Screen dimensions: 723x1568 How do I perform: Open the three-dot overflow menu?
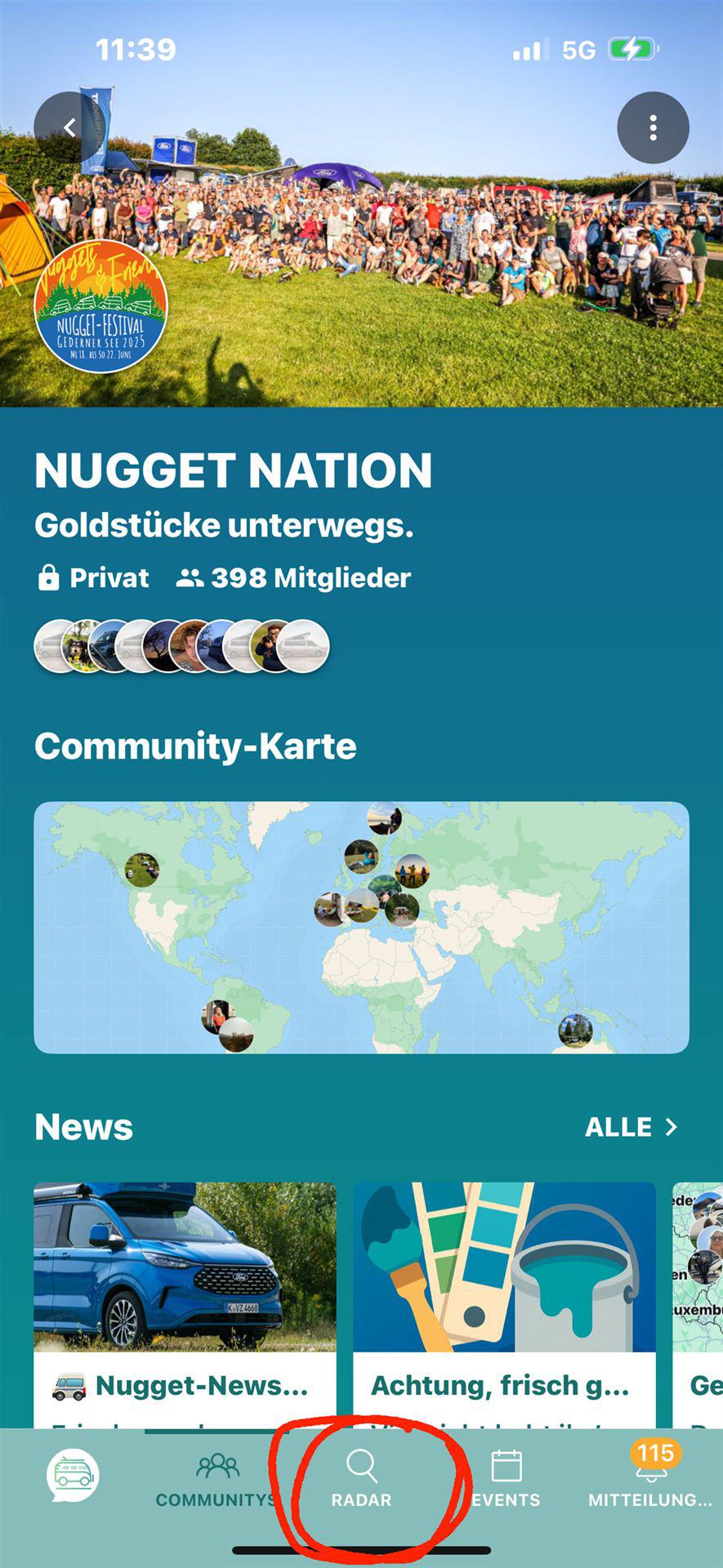click(652, 127)
